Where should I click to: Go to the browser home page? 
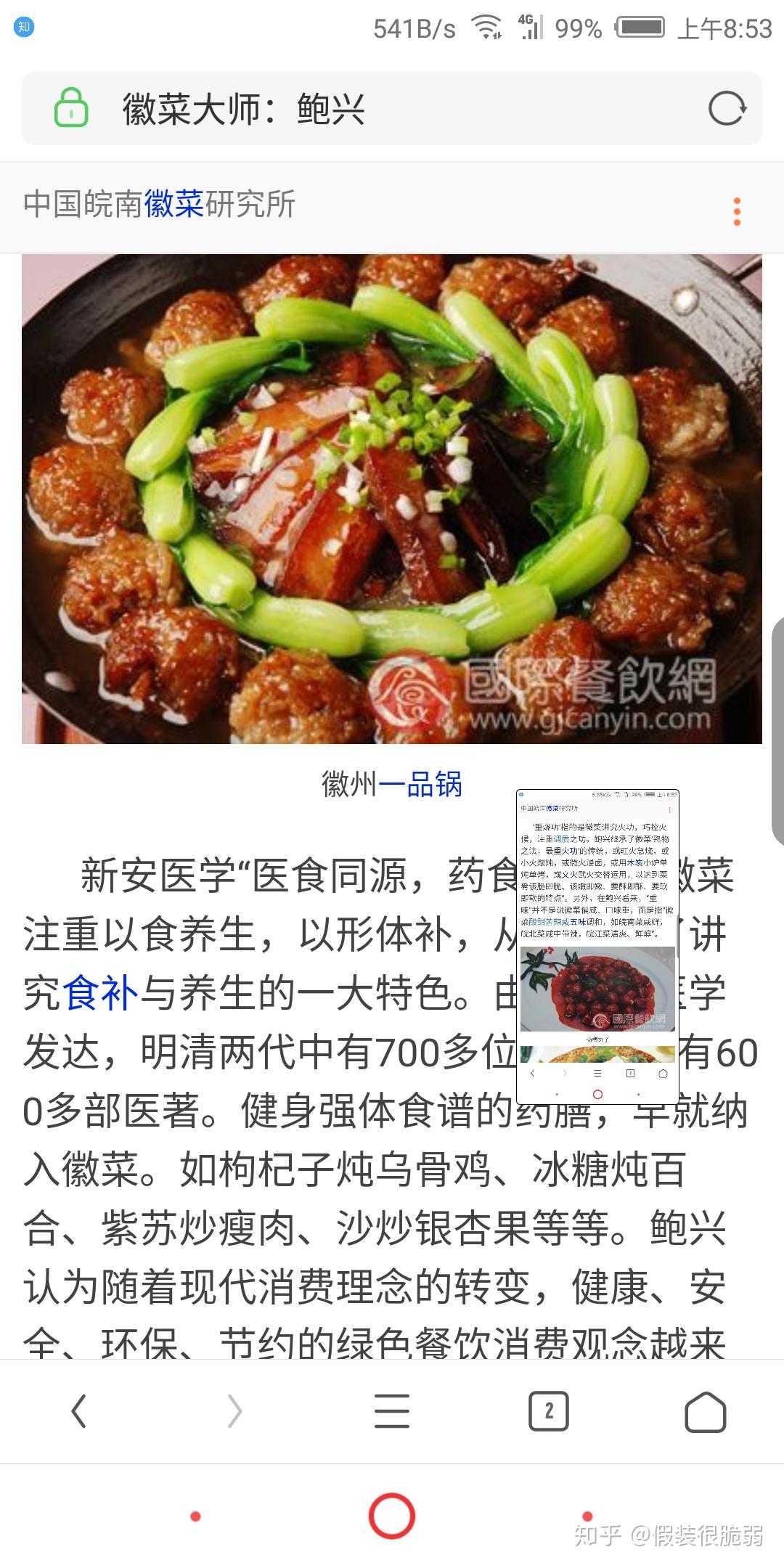coord(705,1412)
